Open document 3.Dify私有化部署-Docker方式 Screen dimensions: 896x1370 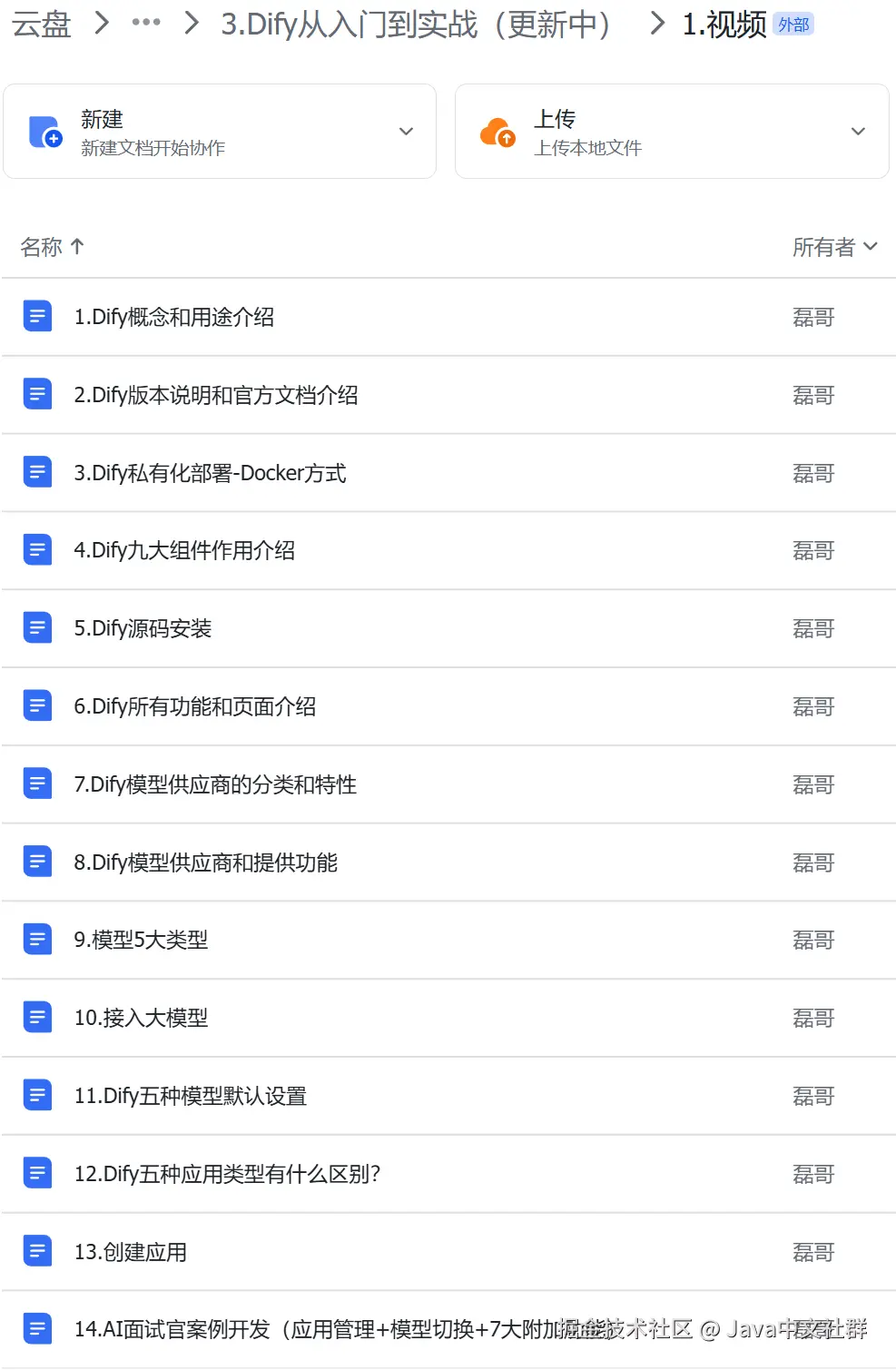tap(210, 473)
